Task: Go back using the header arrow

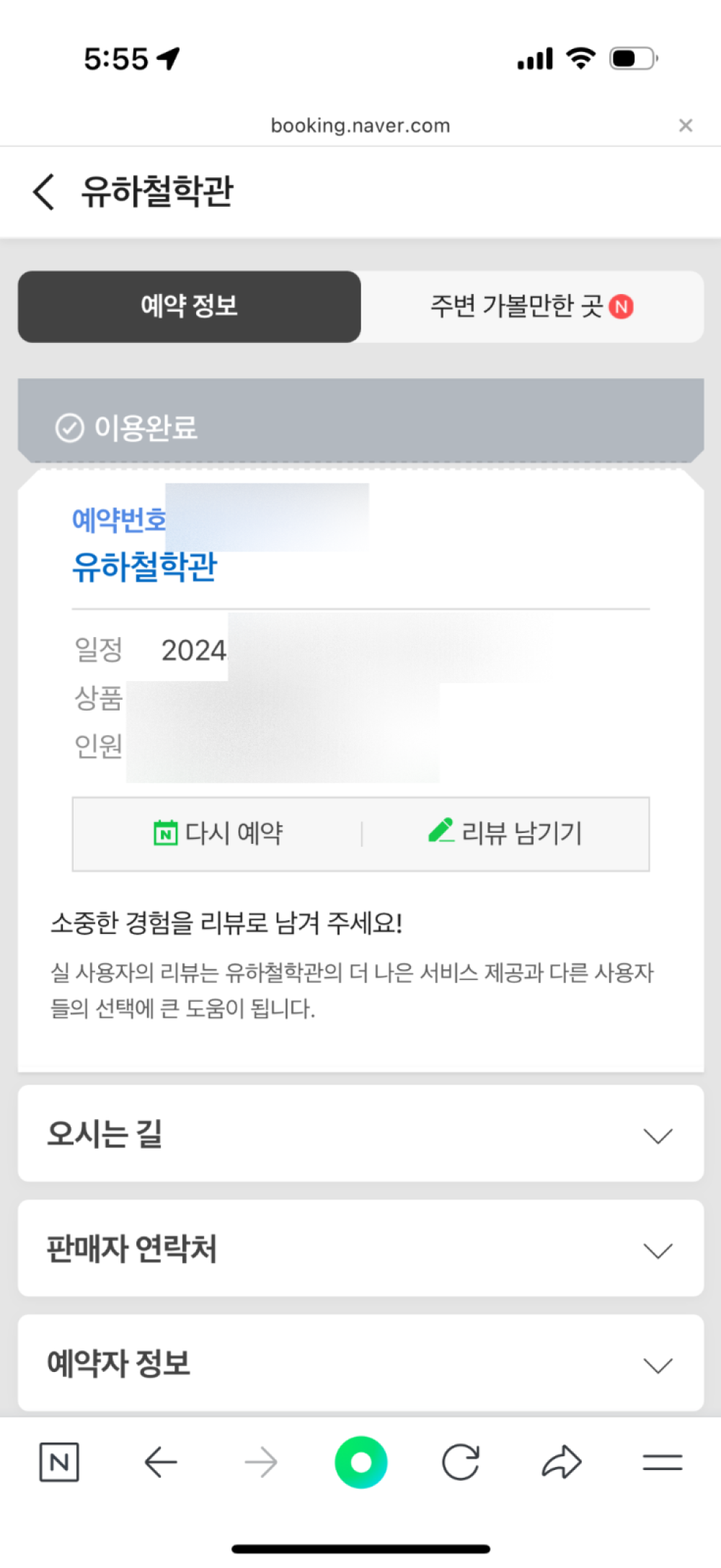Action: click(x=43, y=192)
